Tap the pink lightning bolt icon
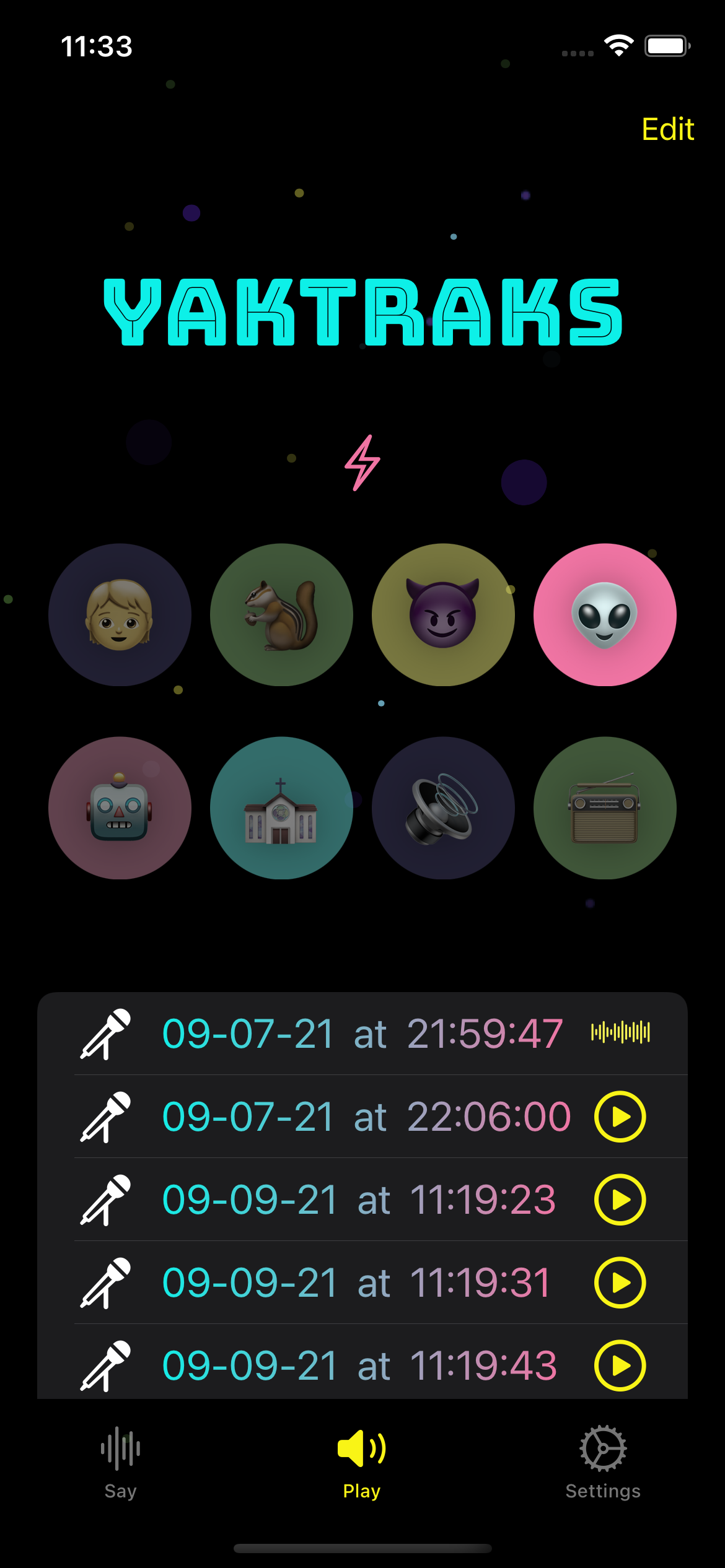The width and height of the screenshot is (725, 1568). tap(362, 463)
